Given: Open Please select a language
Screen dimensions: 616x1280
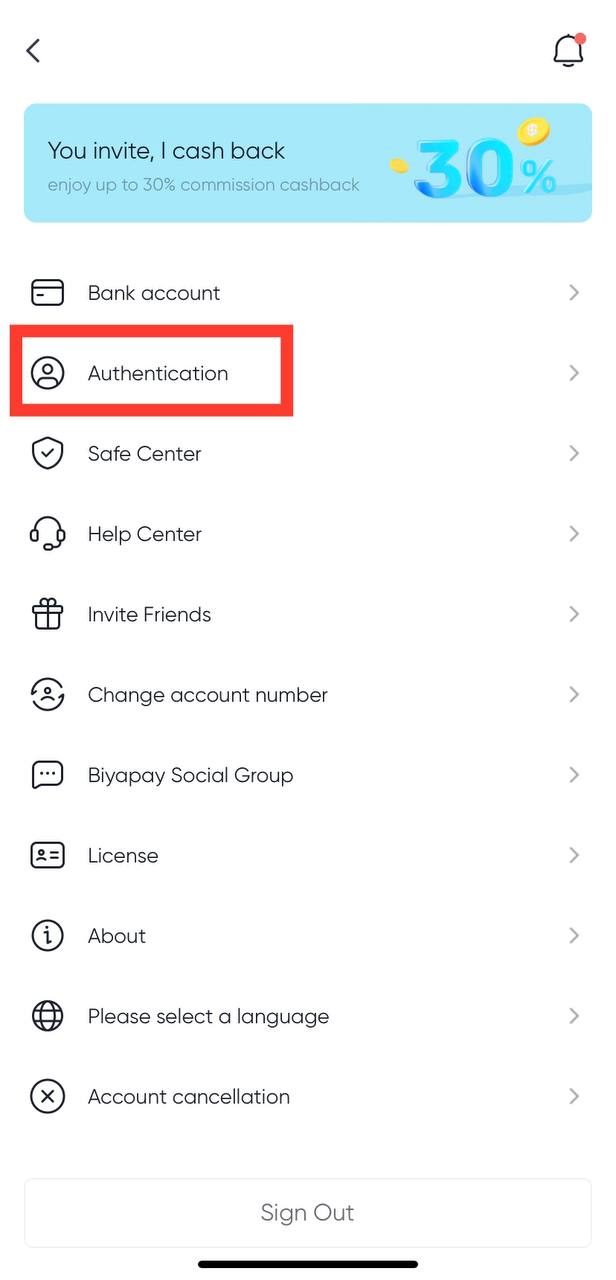Looking at the screenshot, I should pyautogui.click(x=307, y=1016).
